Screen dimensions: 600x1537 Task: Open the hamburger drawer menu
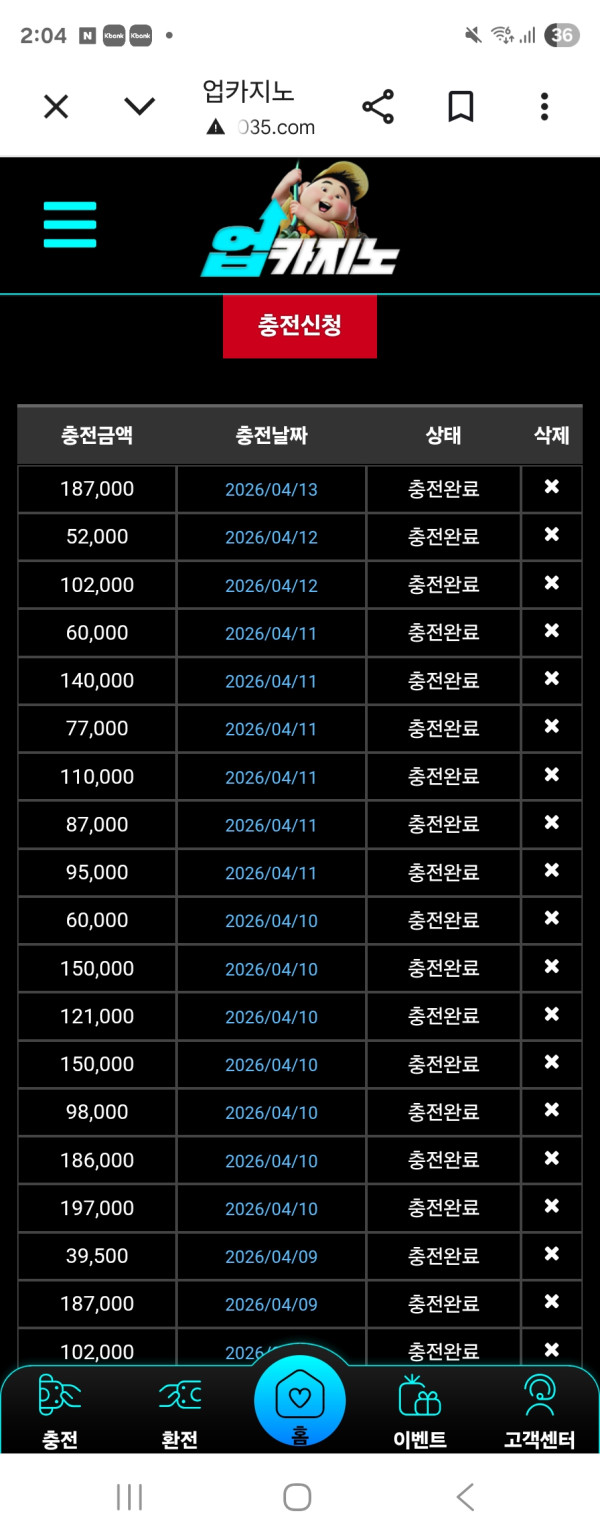point(70,225)
